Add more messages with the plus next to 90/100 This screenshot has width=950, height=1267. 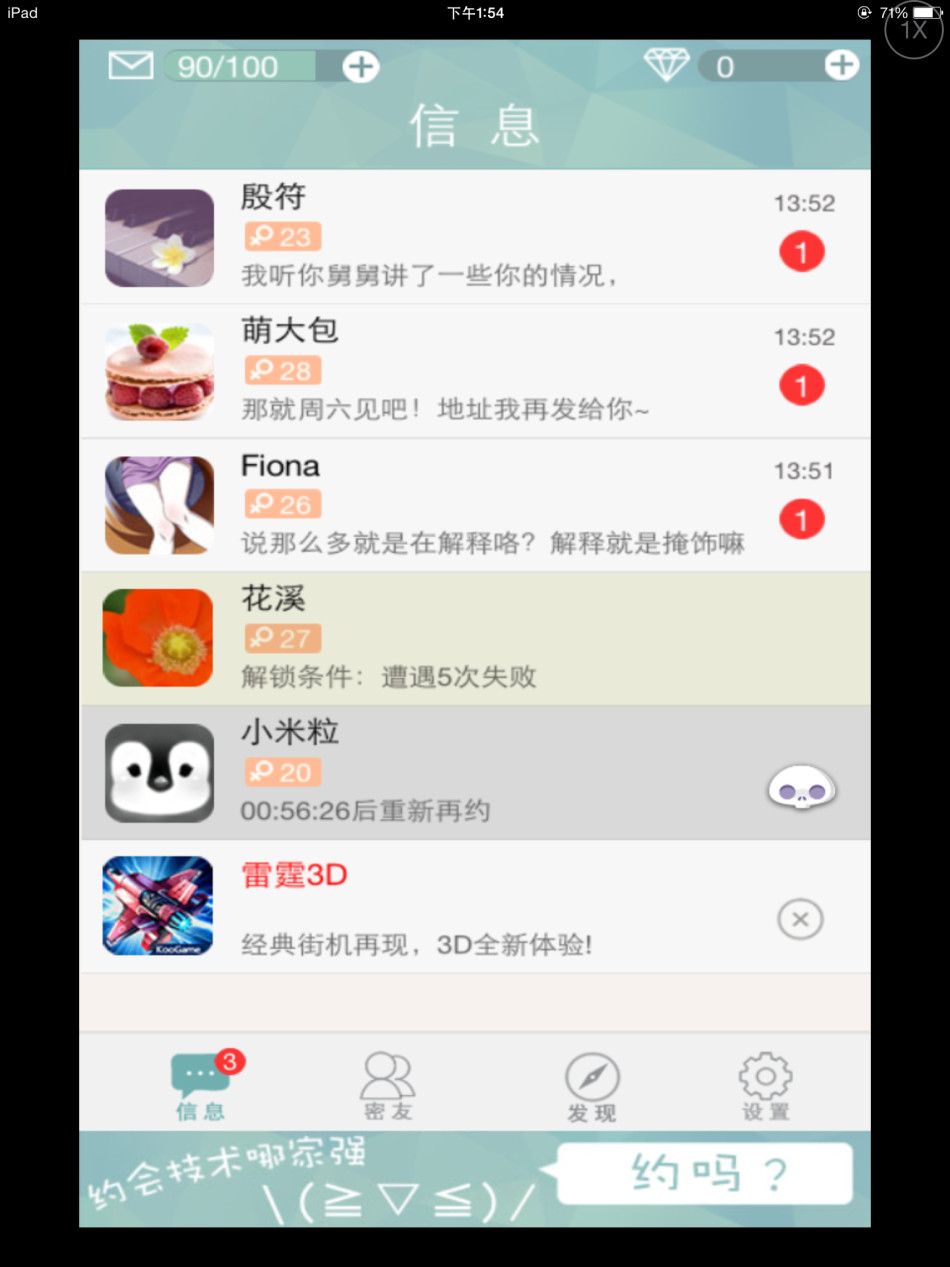(x=361, y=67)
